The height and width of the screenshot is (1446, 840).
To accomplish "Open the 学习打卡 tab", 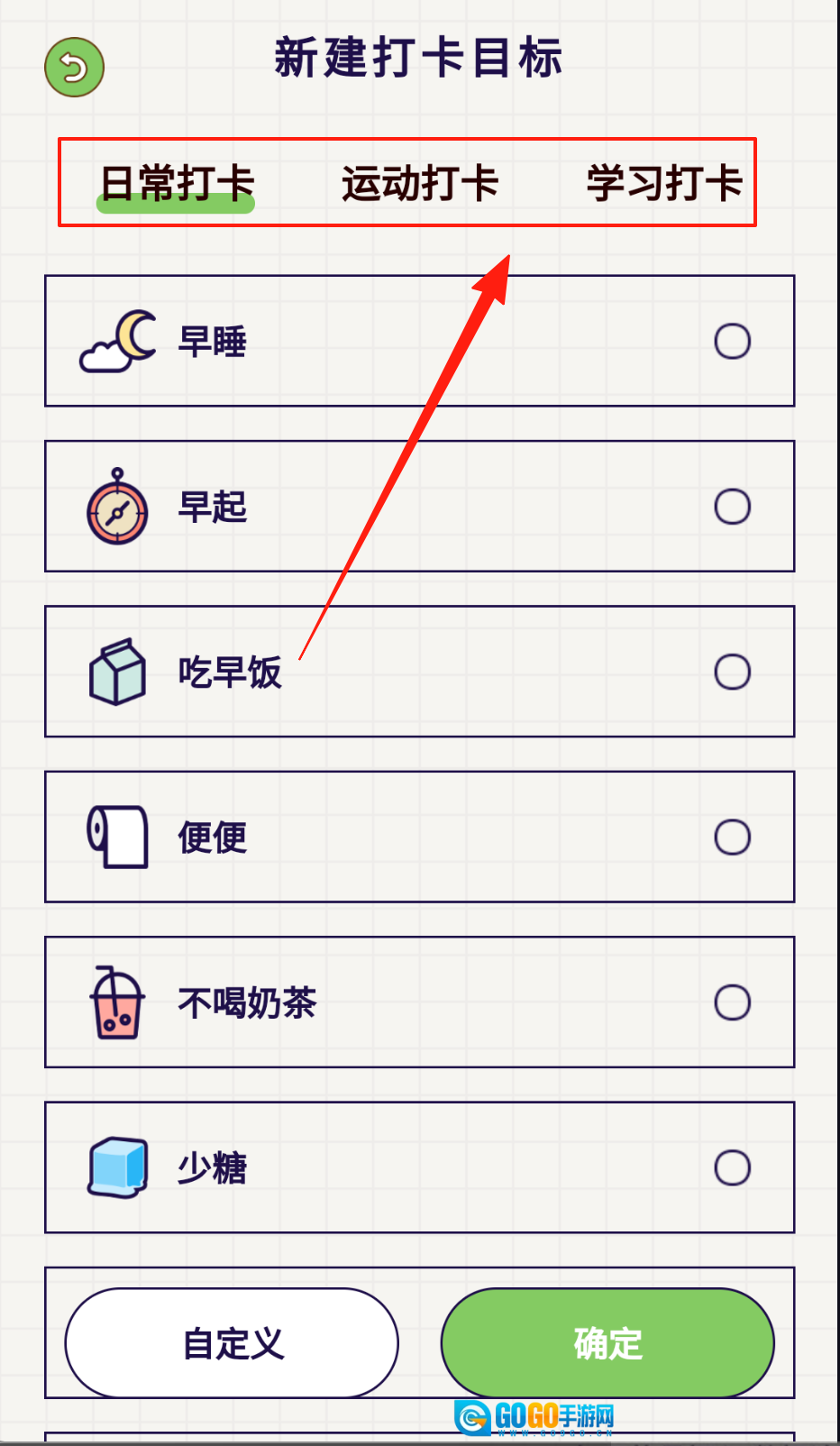I will pyautogui.click(x=664, y=184).
